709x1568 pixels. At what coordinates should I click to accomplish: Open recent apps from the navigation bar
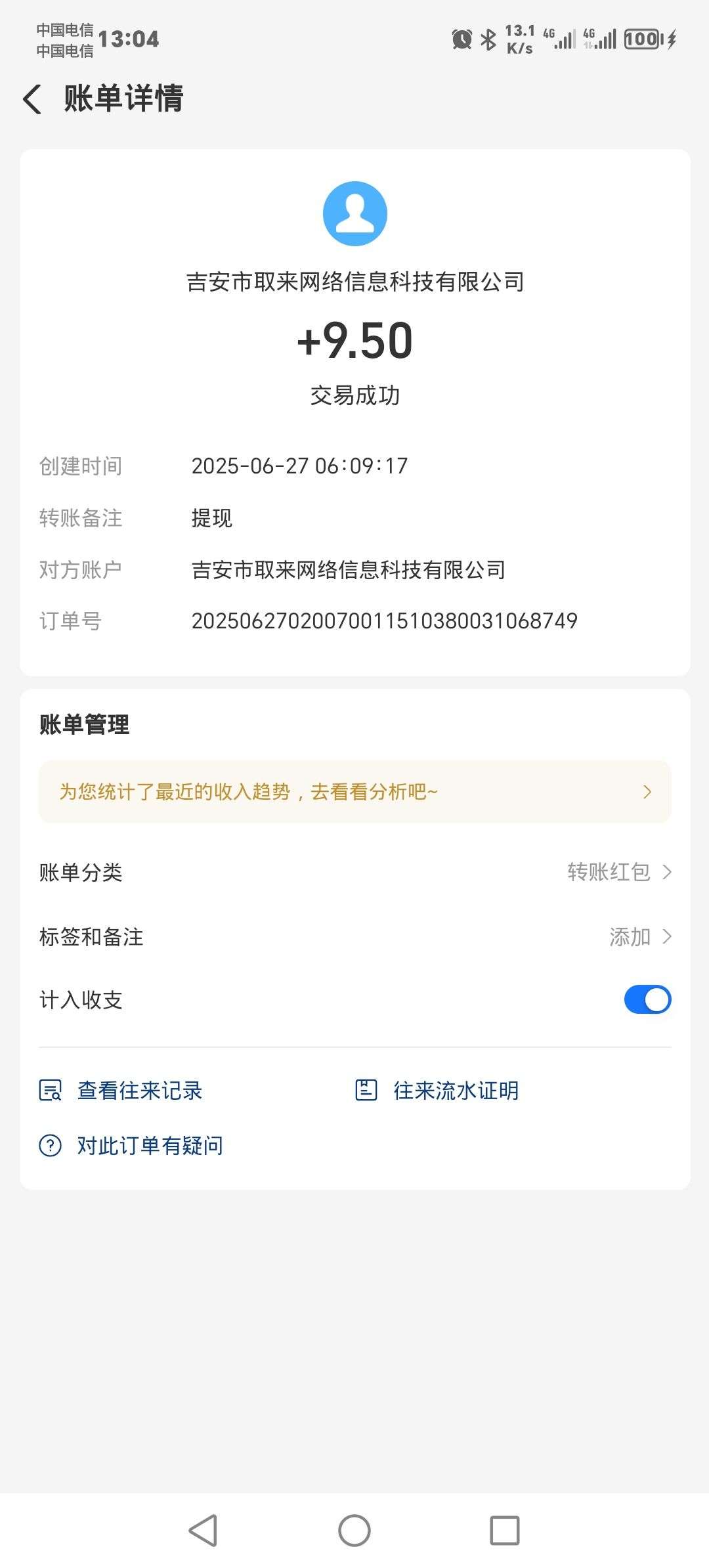505,1531
